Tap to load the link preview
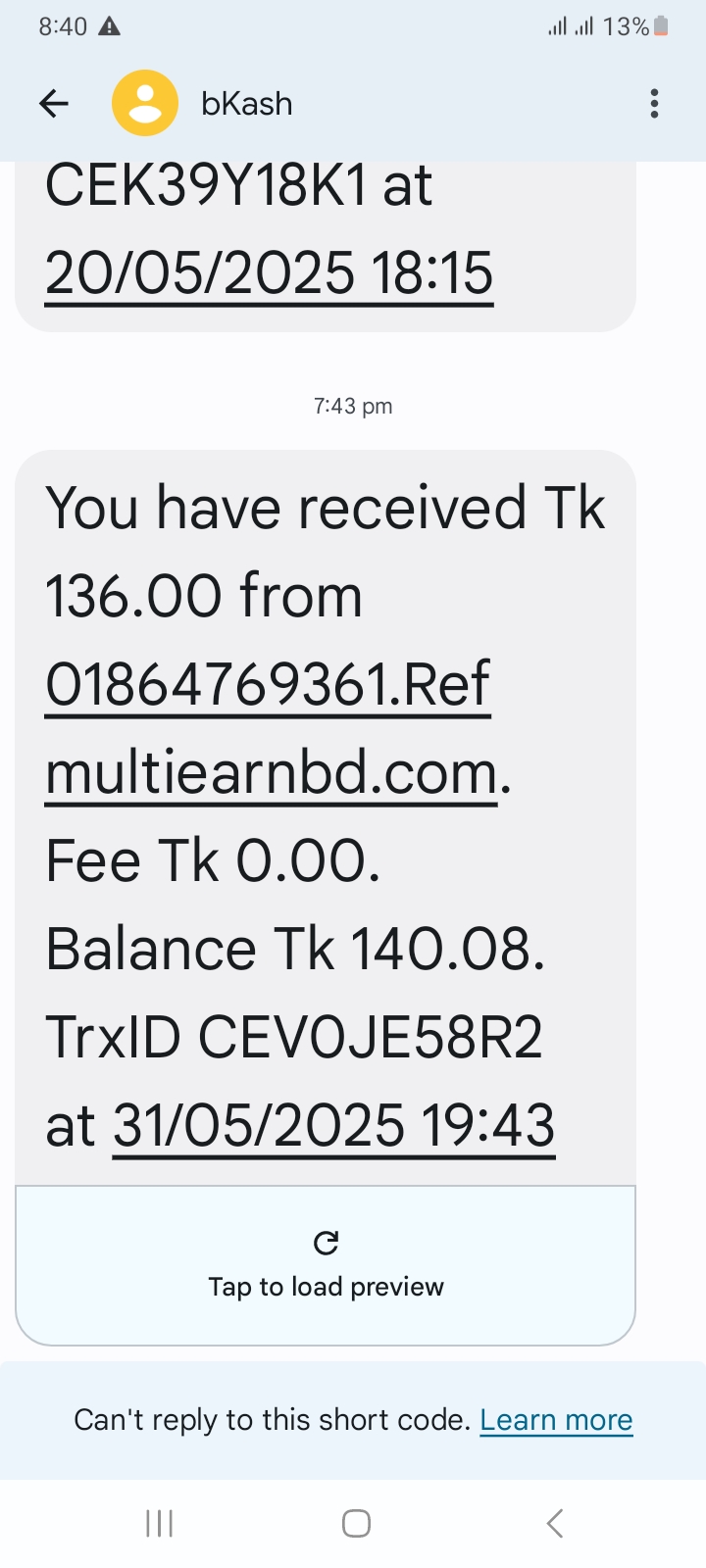706x1568 pixels. (x=326, y=1265)
